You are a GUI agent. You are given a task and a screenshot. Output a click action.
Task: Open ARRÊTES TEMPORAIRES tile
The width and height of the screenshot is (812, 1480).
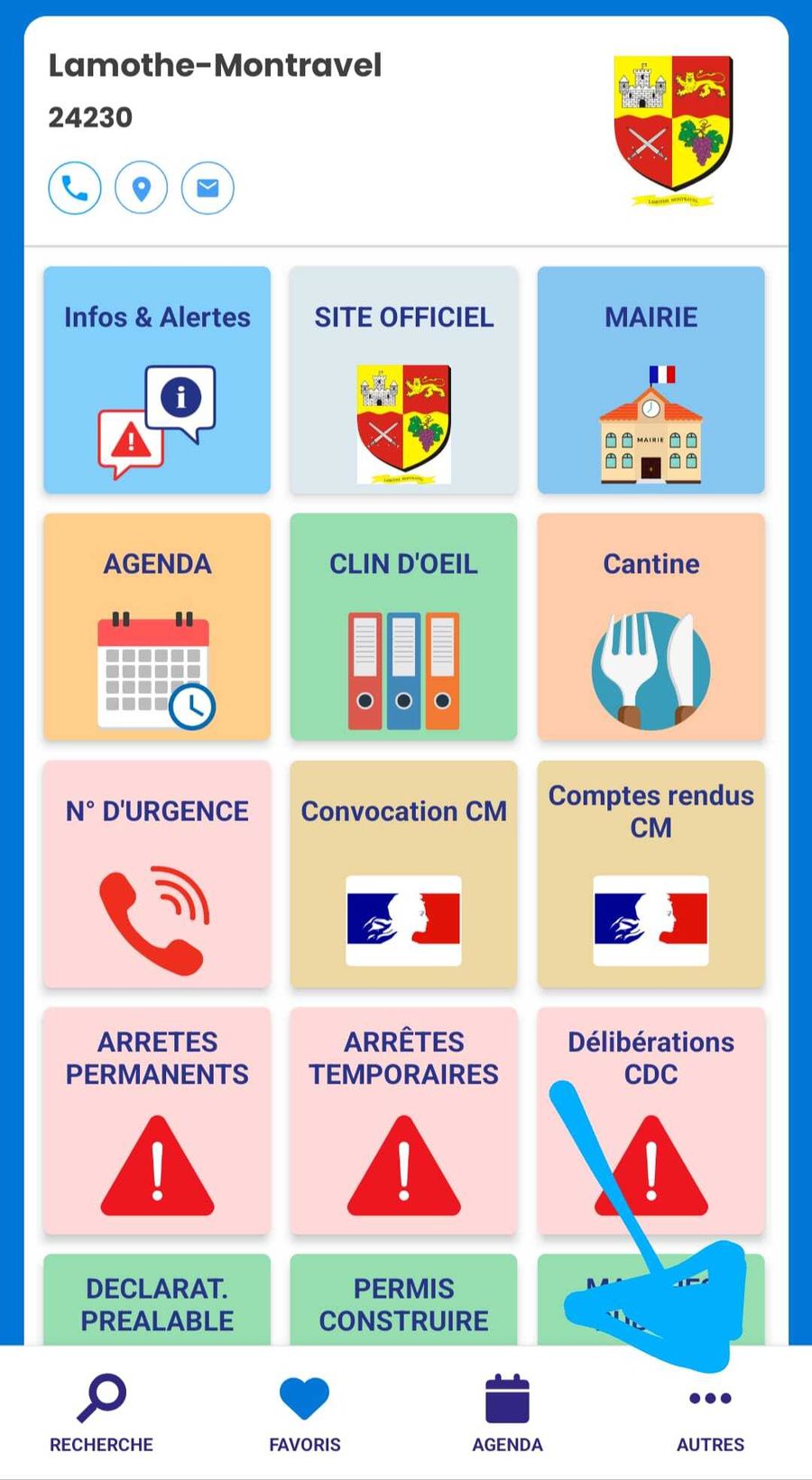(x=403, y=1121)
